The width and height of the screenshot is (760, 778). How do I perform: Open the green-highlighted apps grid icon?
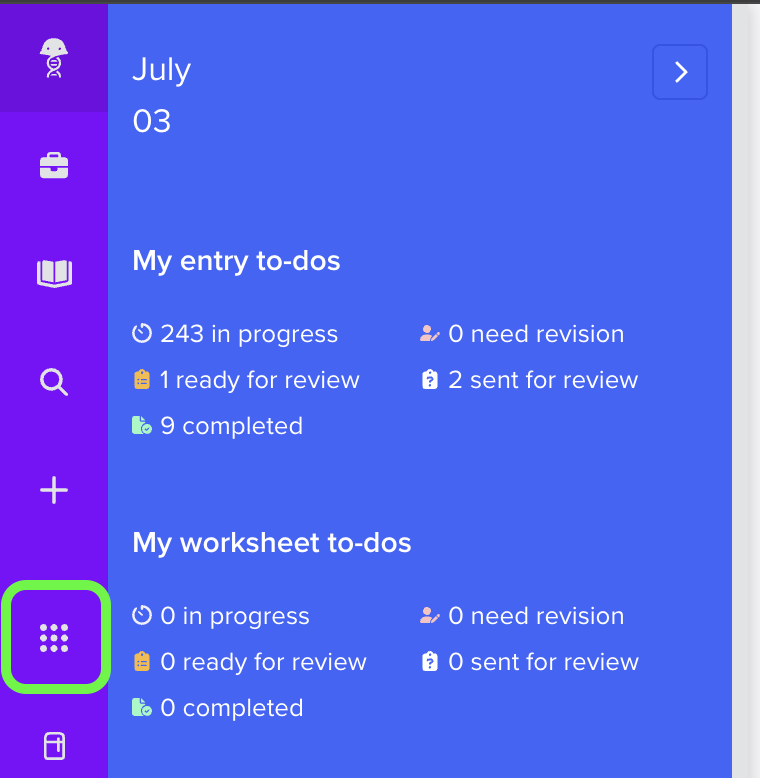54,635
